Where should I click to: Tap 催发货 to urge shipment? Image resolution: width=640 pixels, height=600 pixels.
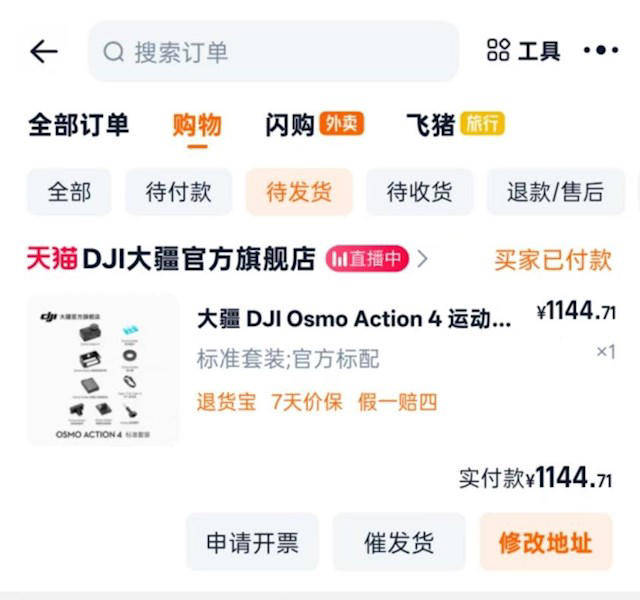point(399,543)
